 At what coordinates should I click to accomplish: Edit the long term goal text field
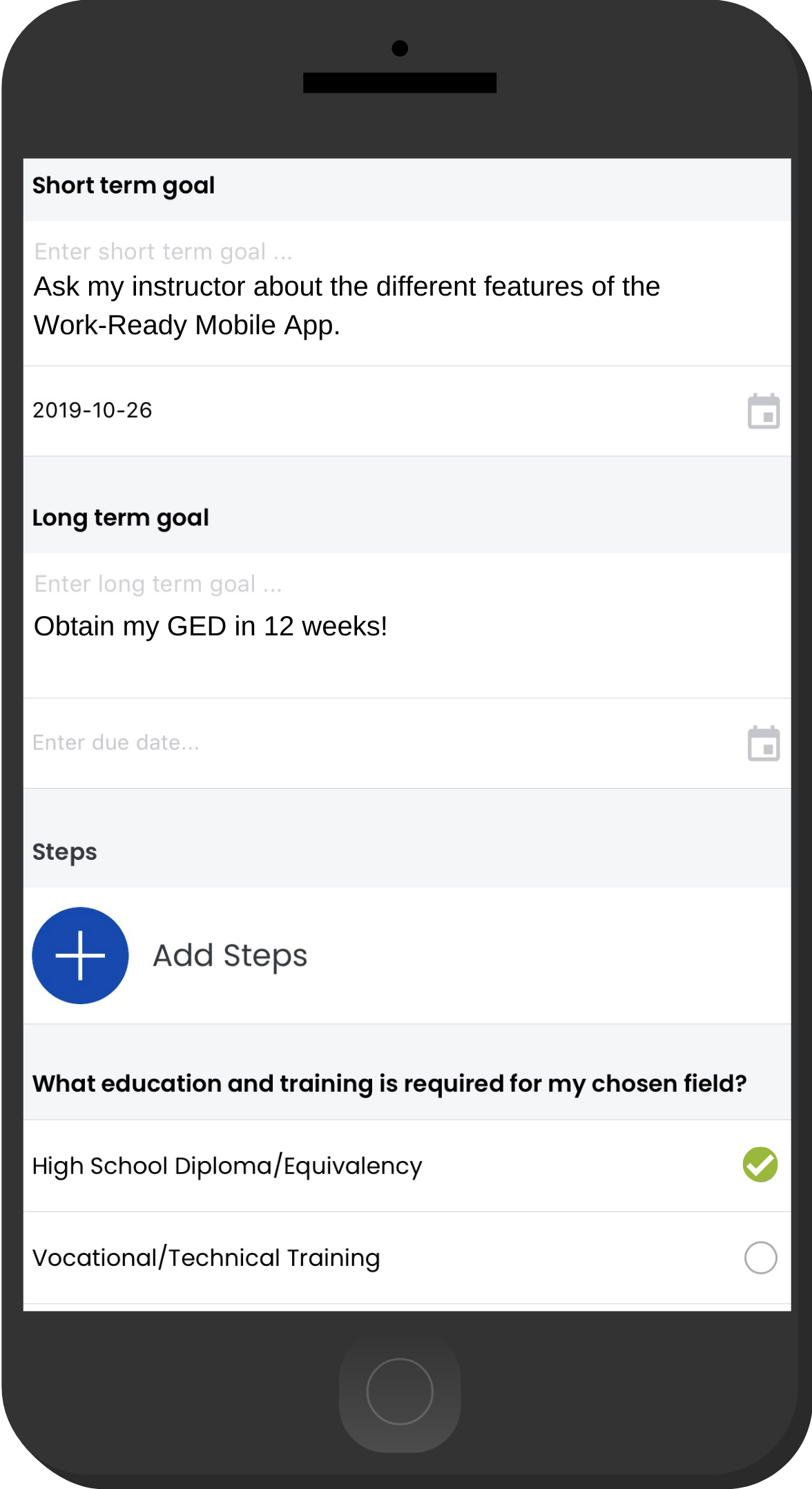(x=407, y=626)
